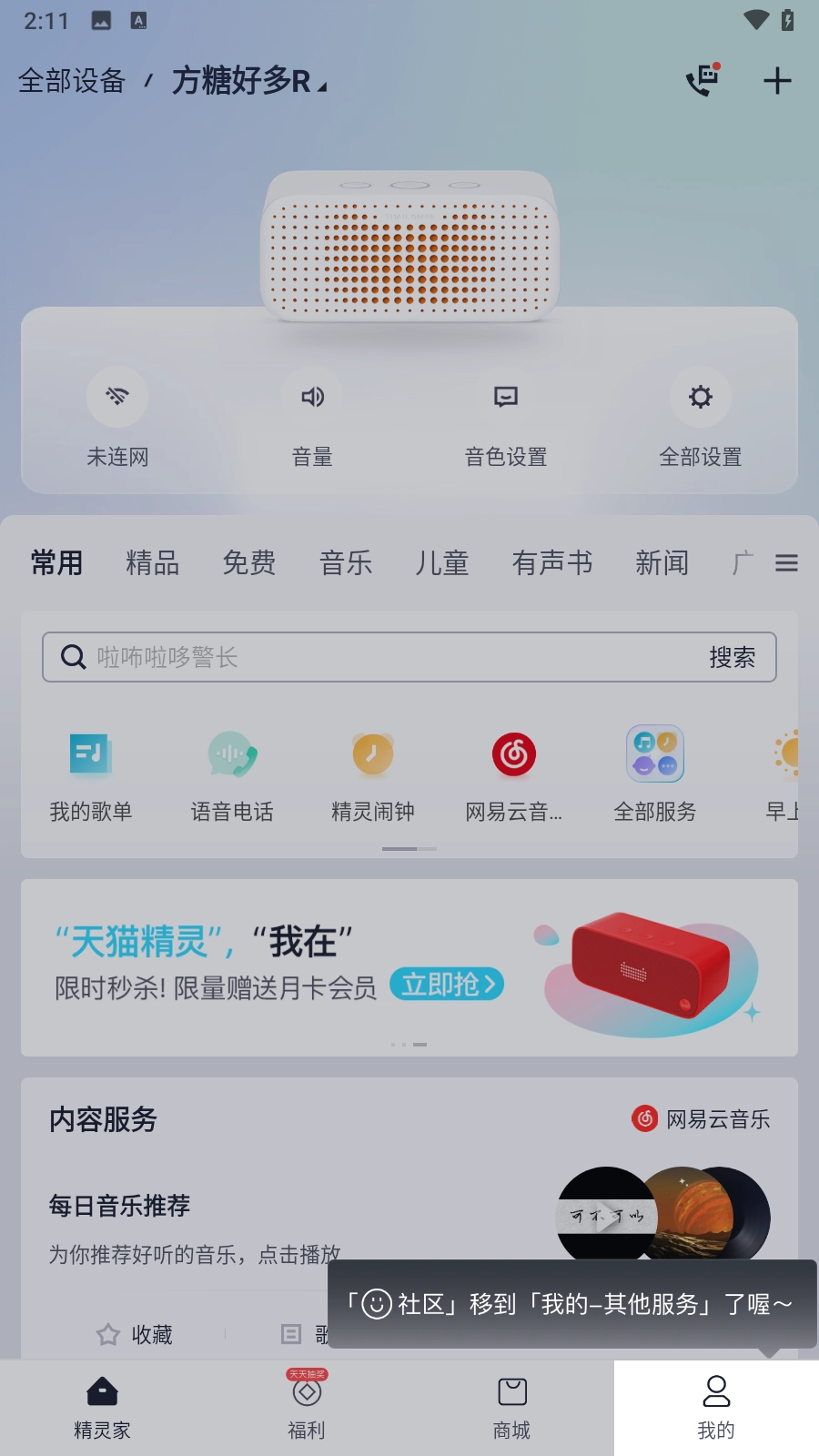Open the 语音电话 voice call service icon
The height and width of the screenshot is (1456, 819).
[232, 755]
